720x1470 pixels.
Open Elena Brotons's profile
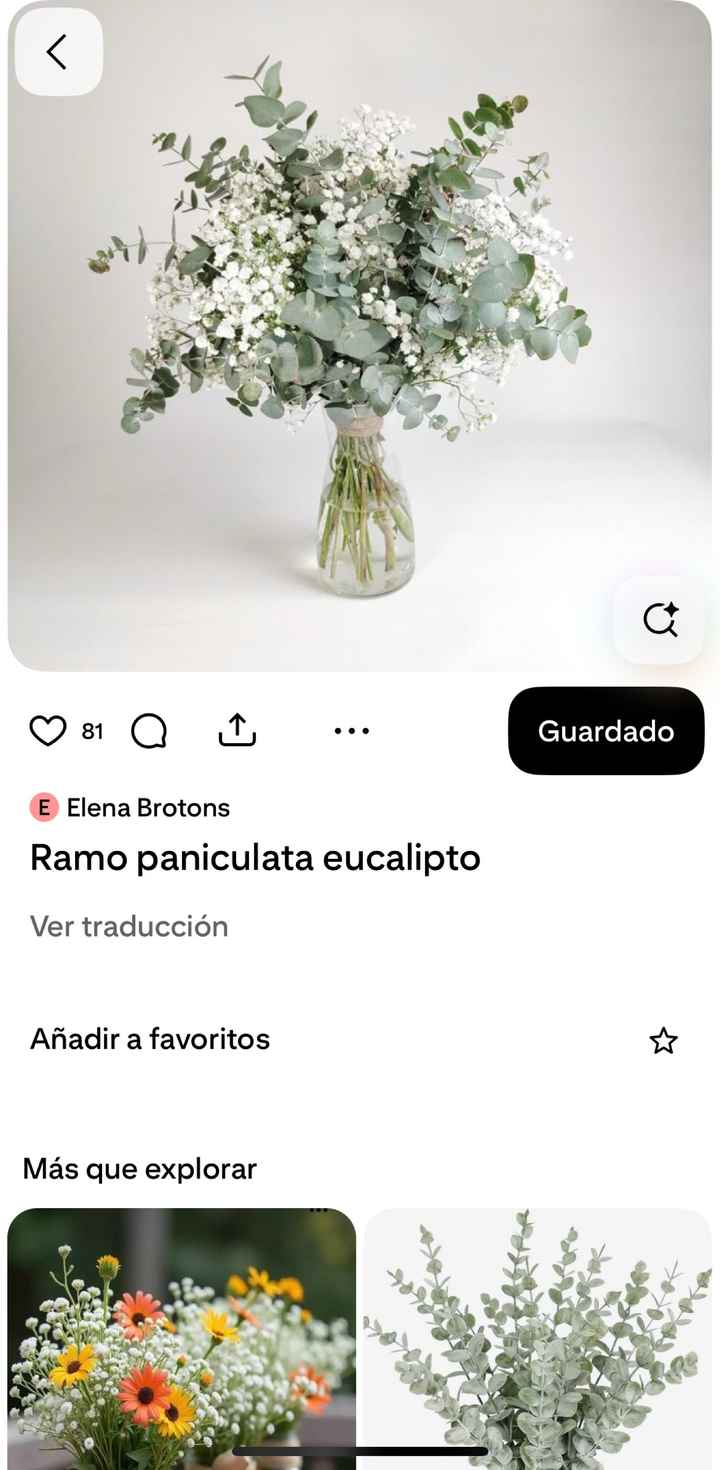click(147, 808)
